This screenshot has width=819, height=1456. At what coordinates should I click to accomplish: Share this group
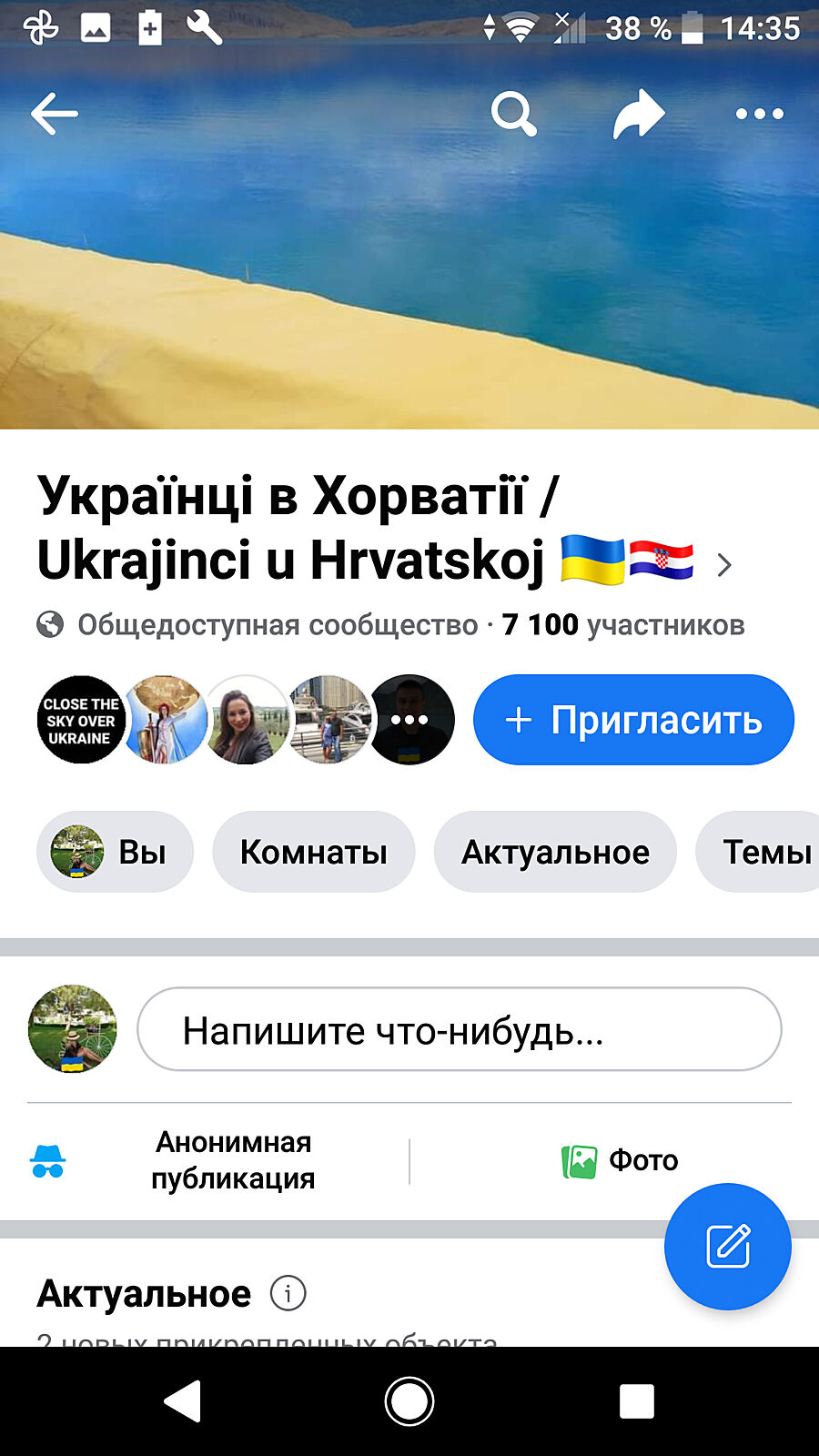coord(638,115)
